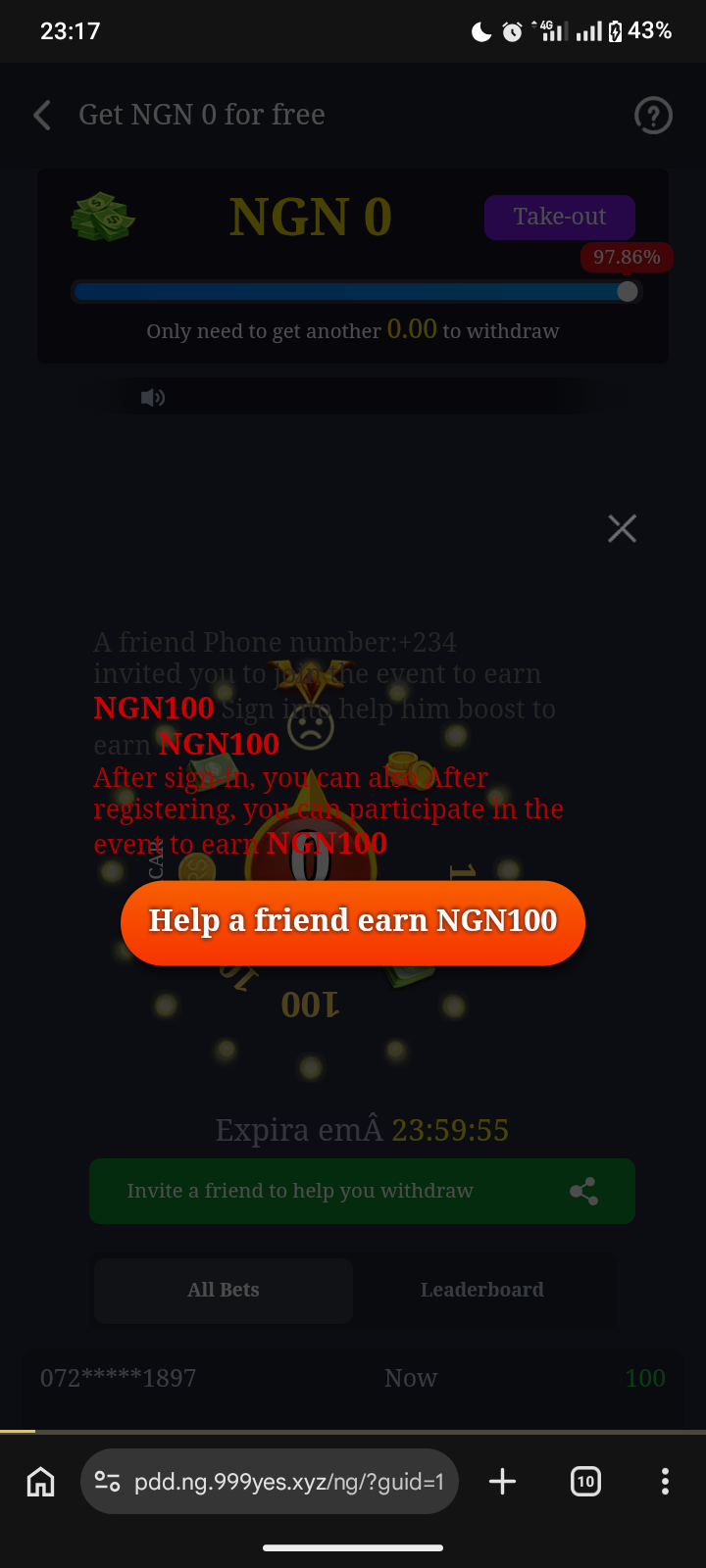Invite a friend to help you withdraw
The height and width of the screenshot is (1568, 706).
click(362, 1191)
